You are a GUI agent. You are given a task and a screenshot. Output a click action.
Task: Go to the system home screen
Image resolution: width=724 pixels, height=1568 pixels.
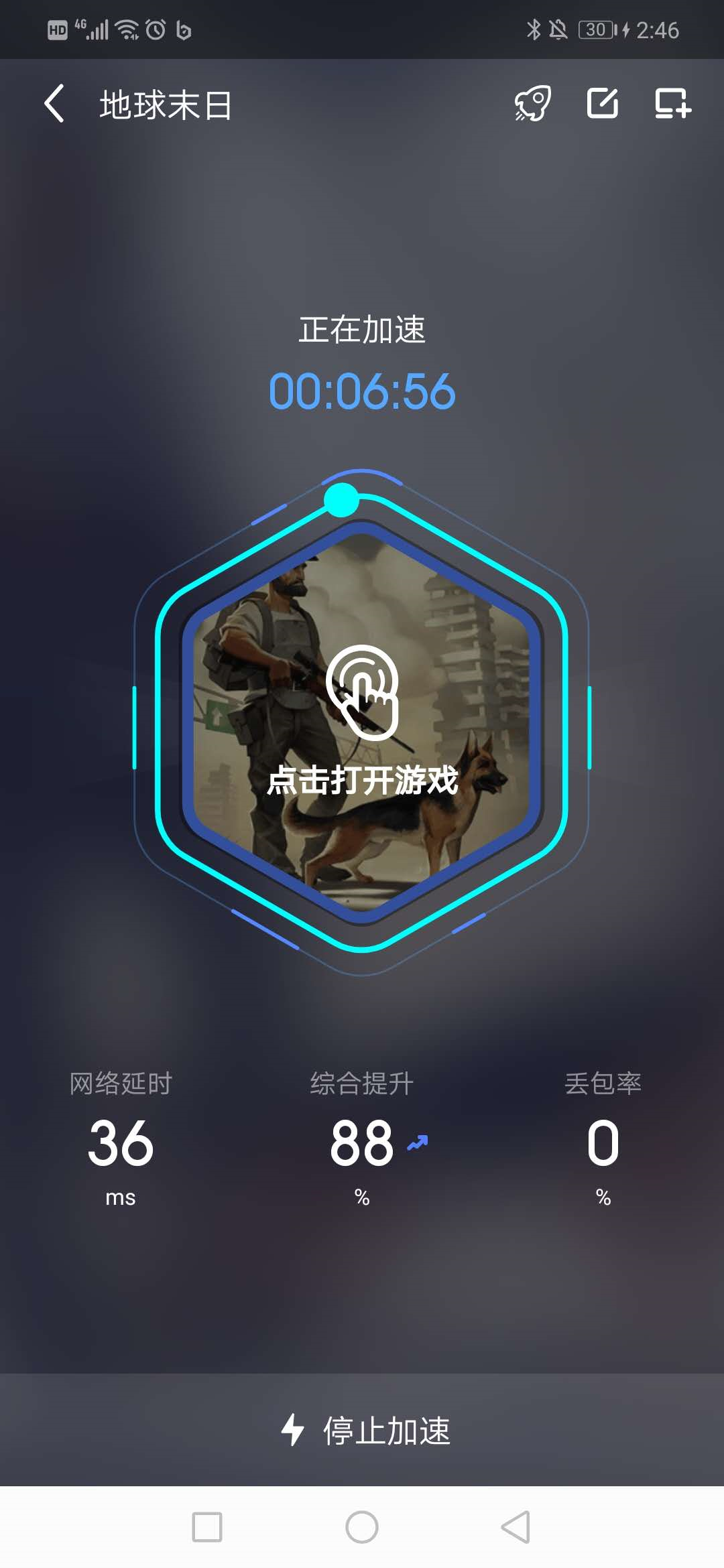[x=362, y=1527]
